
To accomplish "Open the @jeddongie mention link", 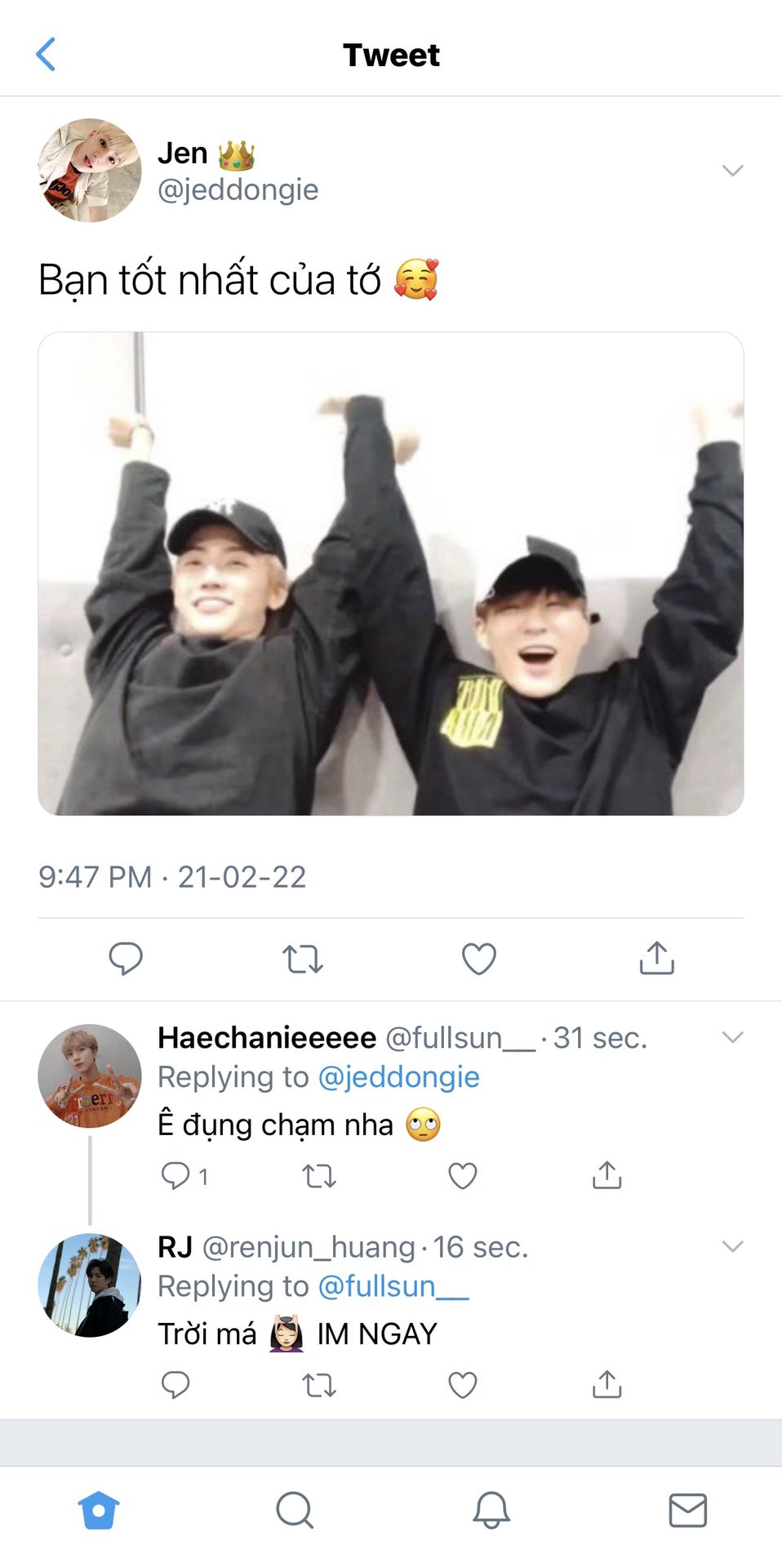I will pos(398,1077).
